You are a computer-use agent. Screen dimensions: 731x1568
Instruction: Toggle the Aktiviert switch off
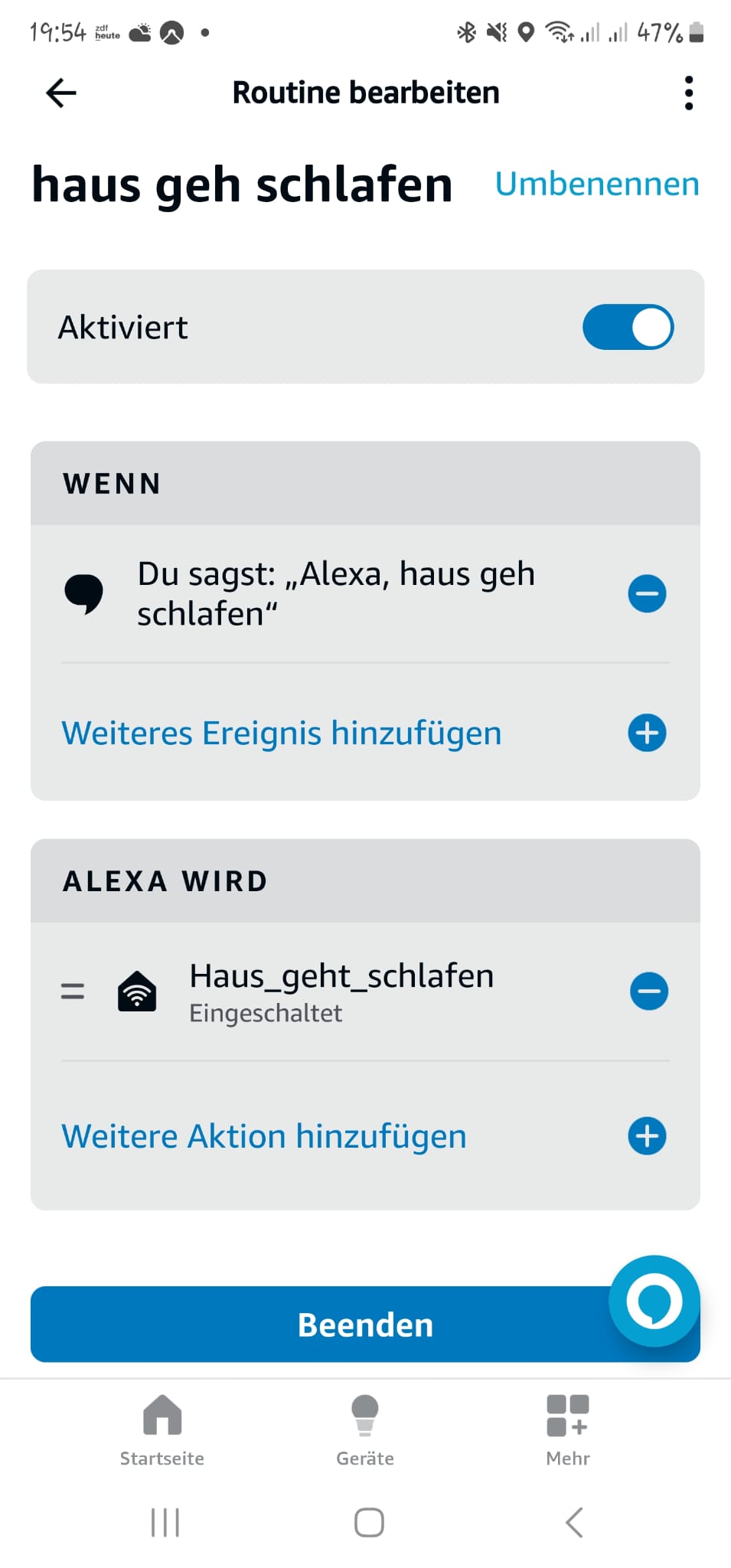628,327
